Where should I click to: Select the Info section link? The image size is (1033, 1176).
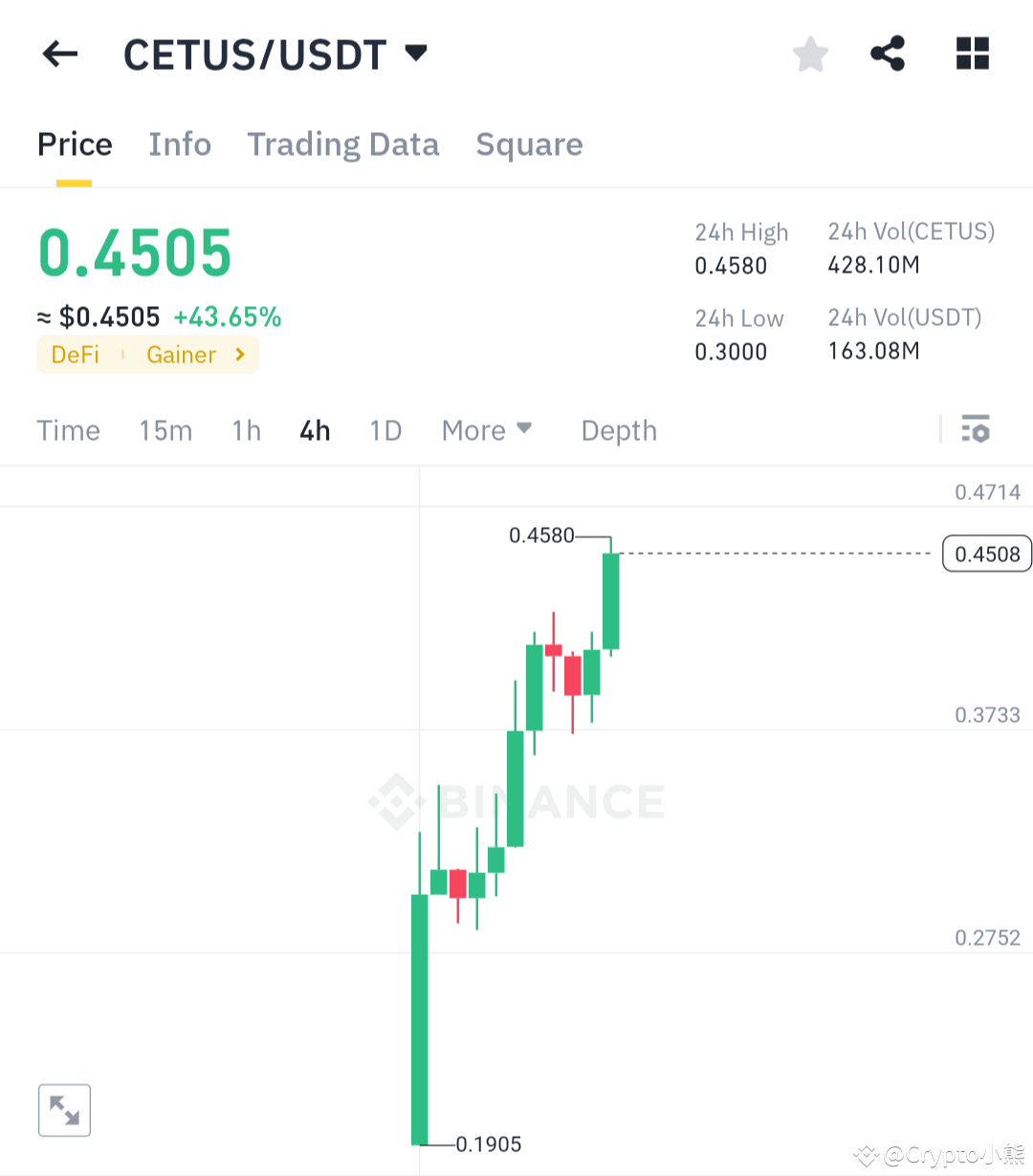(x=180, y=144)
